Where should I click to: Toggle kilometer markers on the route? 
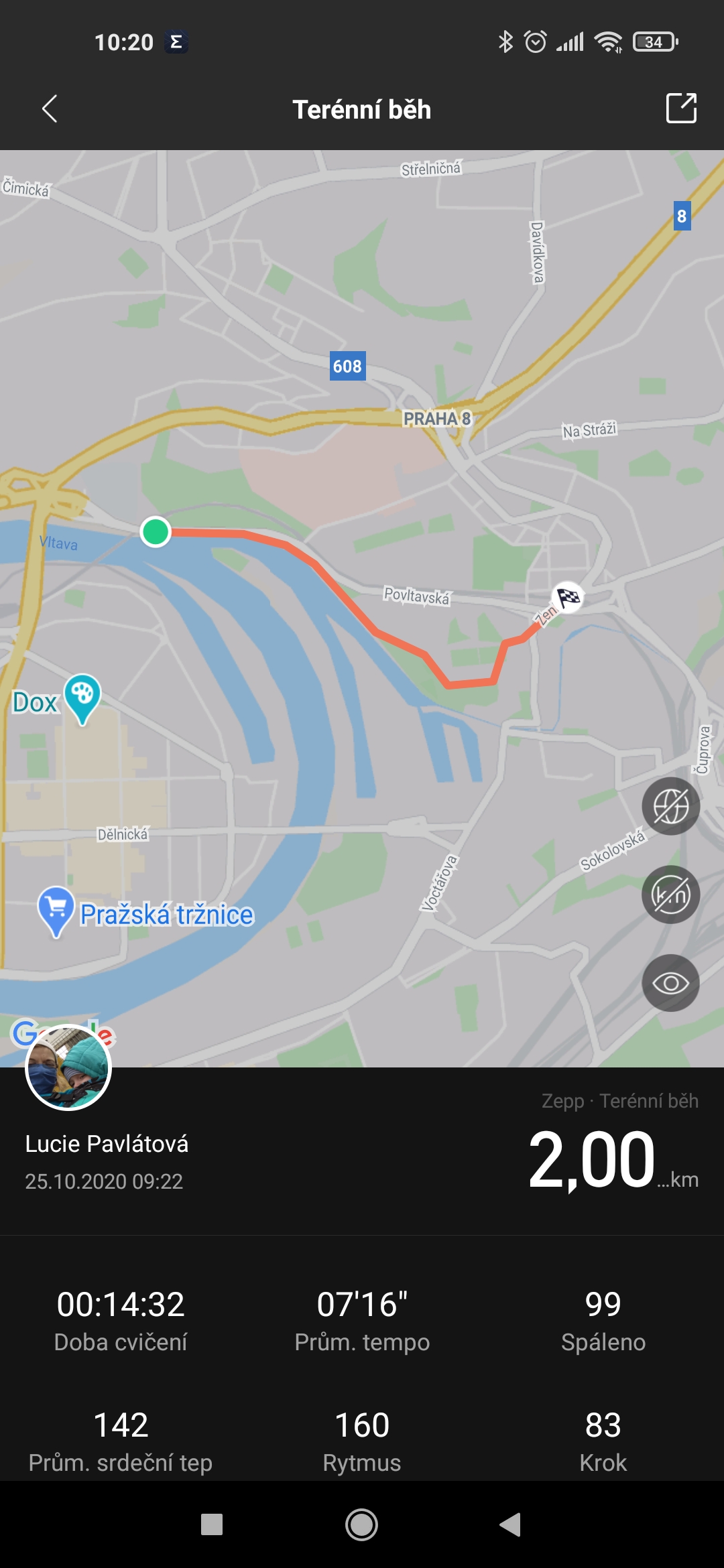coord(670,895)
